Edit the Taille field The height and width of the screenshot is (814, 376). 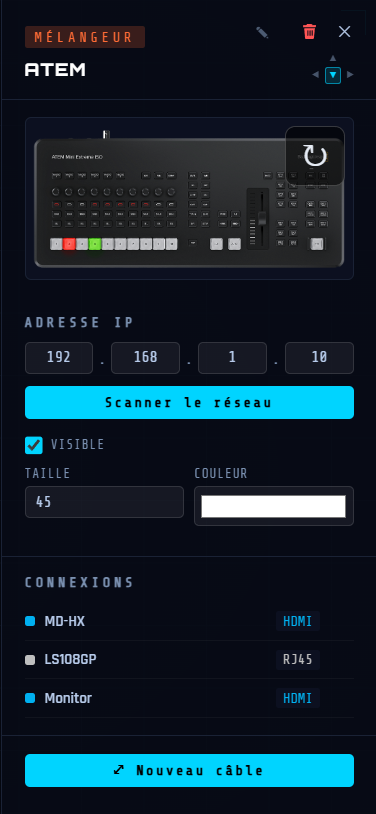pos(104,502)
